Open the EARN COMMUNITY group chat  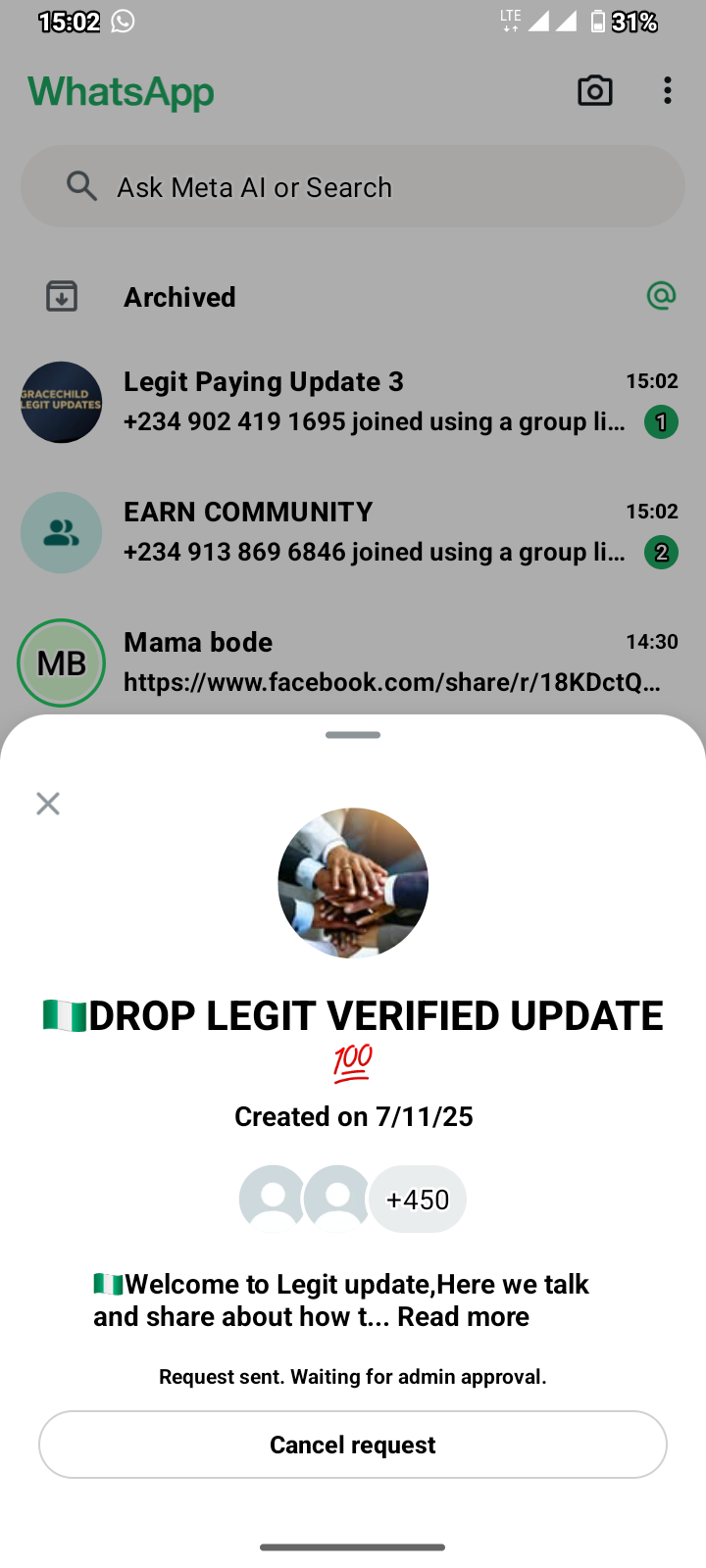click(373, 532)
